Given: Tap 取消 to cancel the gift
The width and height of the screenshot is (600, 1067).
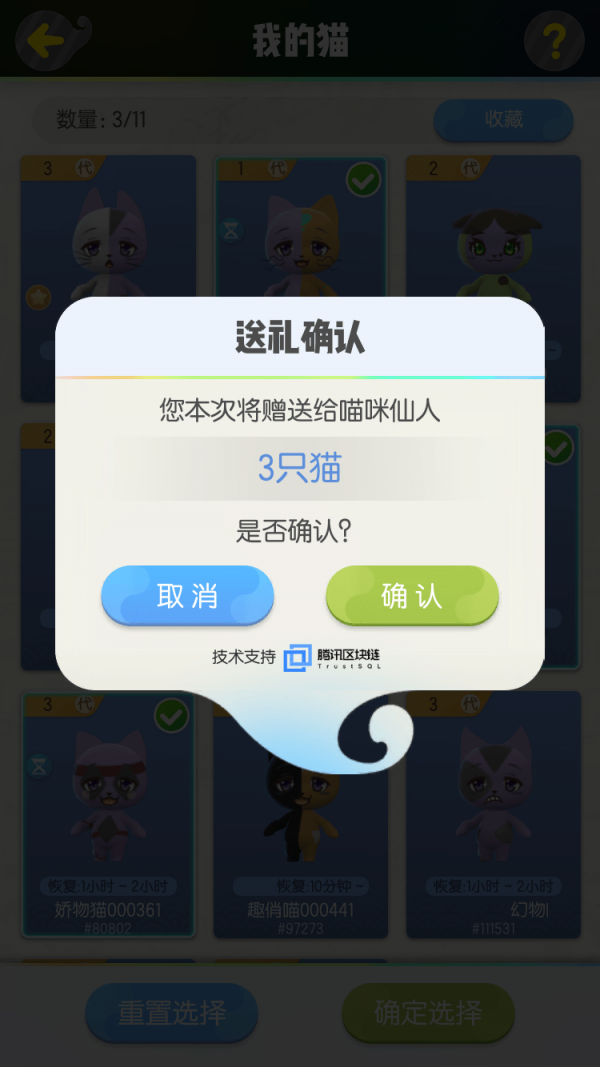Looking at the screenshot, I should point(187,596).
